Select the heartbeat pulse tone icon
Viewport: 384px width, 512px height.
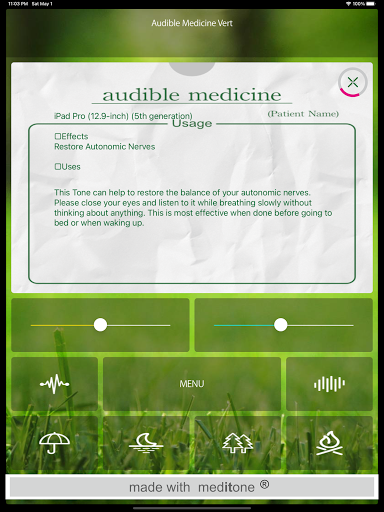pyautogui.click(x=54, y=384)
